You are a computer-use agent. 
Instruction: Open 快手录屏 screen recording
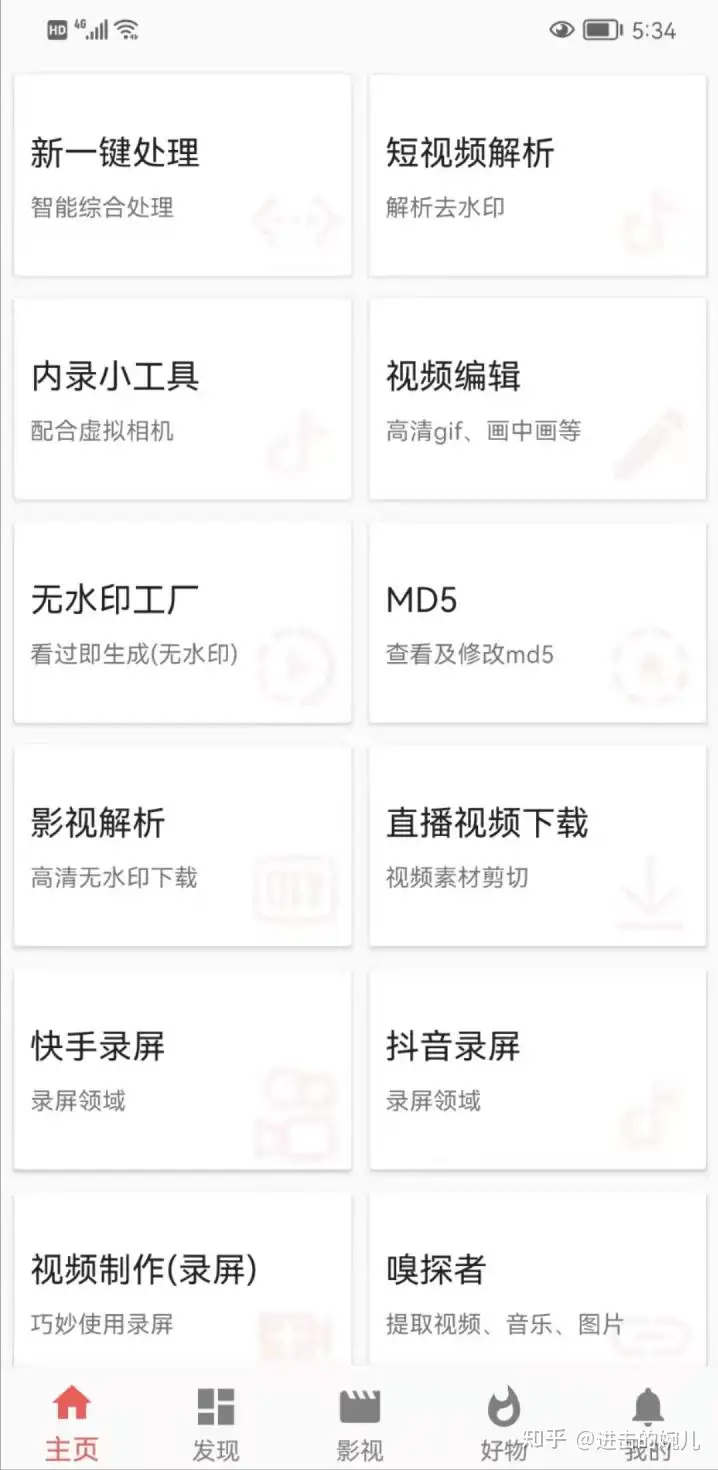pos(183,1069)
